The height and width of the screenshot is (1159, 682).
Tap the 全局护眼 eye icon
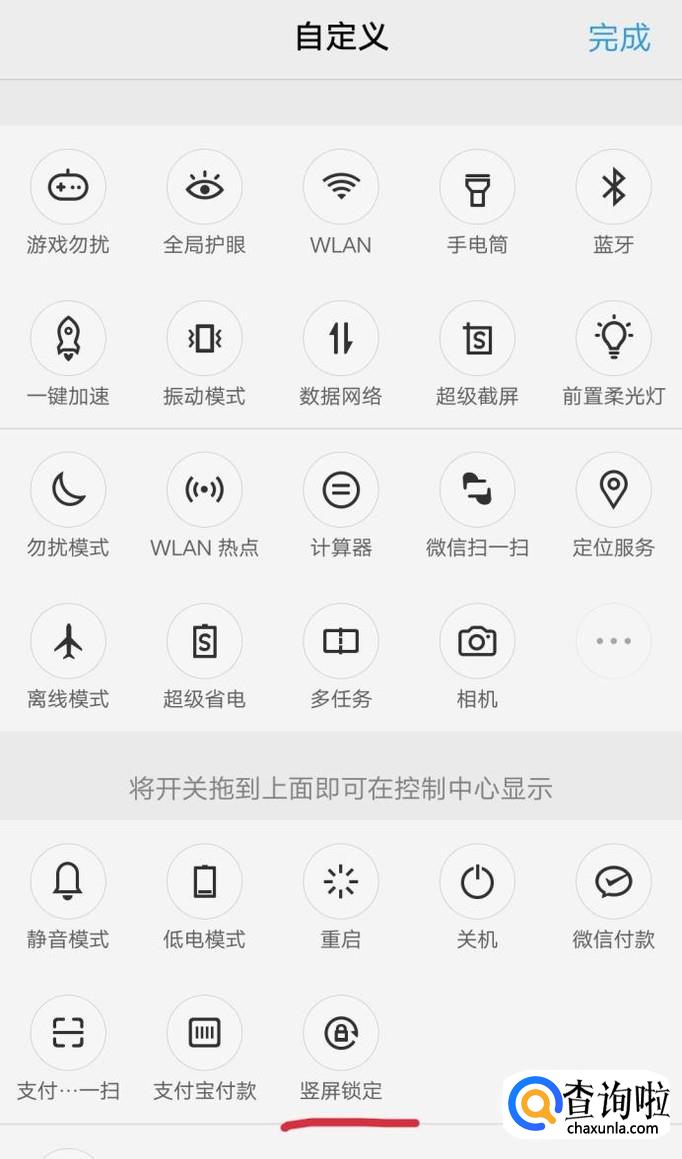[x=204, y=187]
